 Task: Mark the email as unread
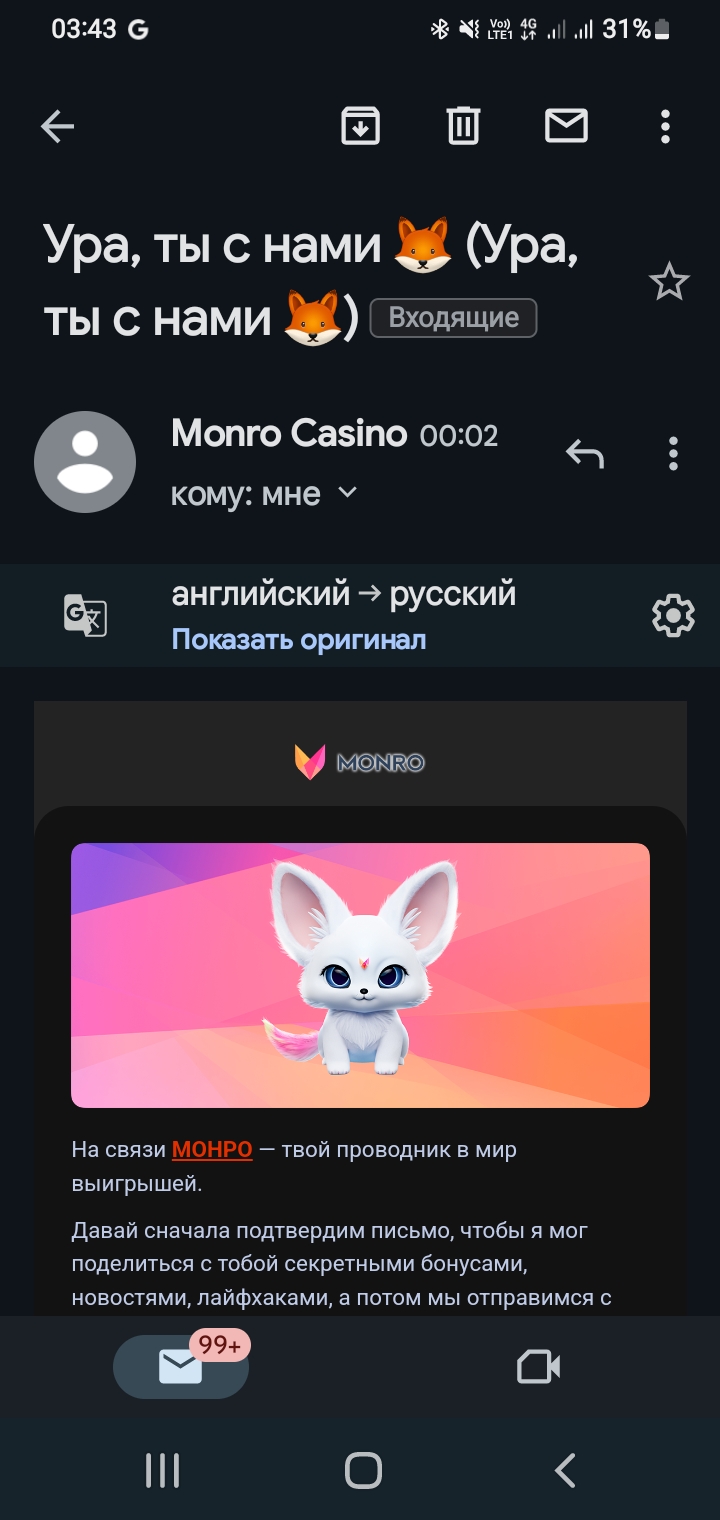coord(566,126)
